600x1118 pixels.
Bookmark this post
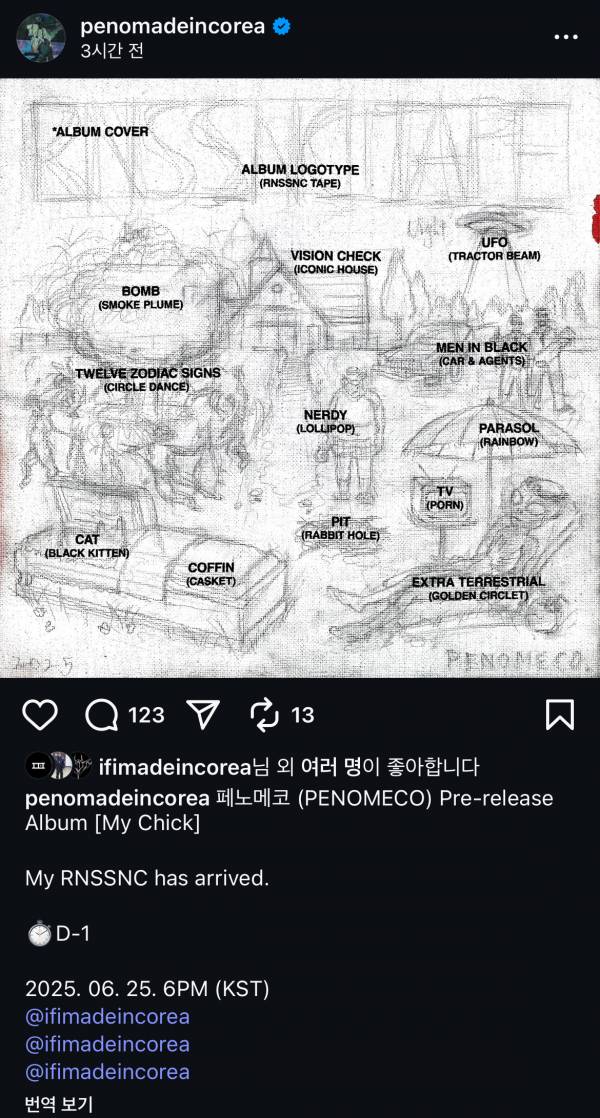tap(559, 714)
